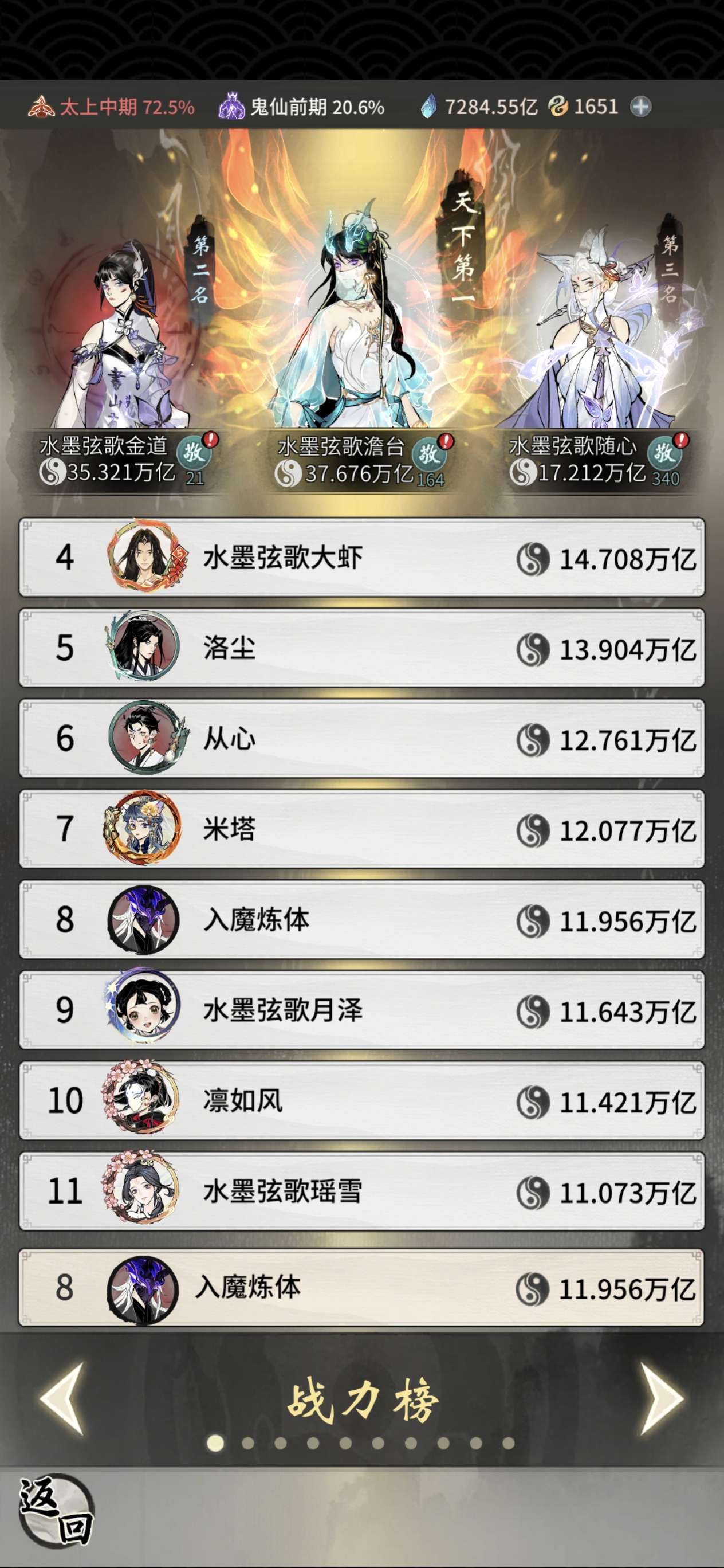Go to the next leaderboard with right arrow
Screen dimensions: 724x1568
click(x=662, y=1399)
